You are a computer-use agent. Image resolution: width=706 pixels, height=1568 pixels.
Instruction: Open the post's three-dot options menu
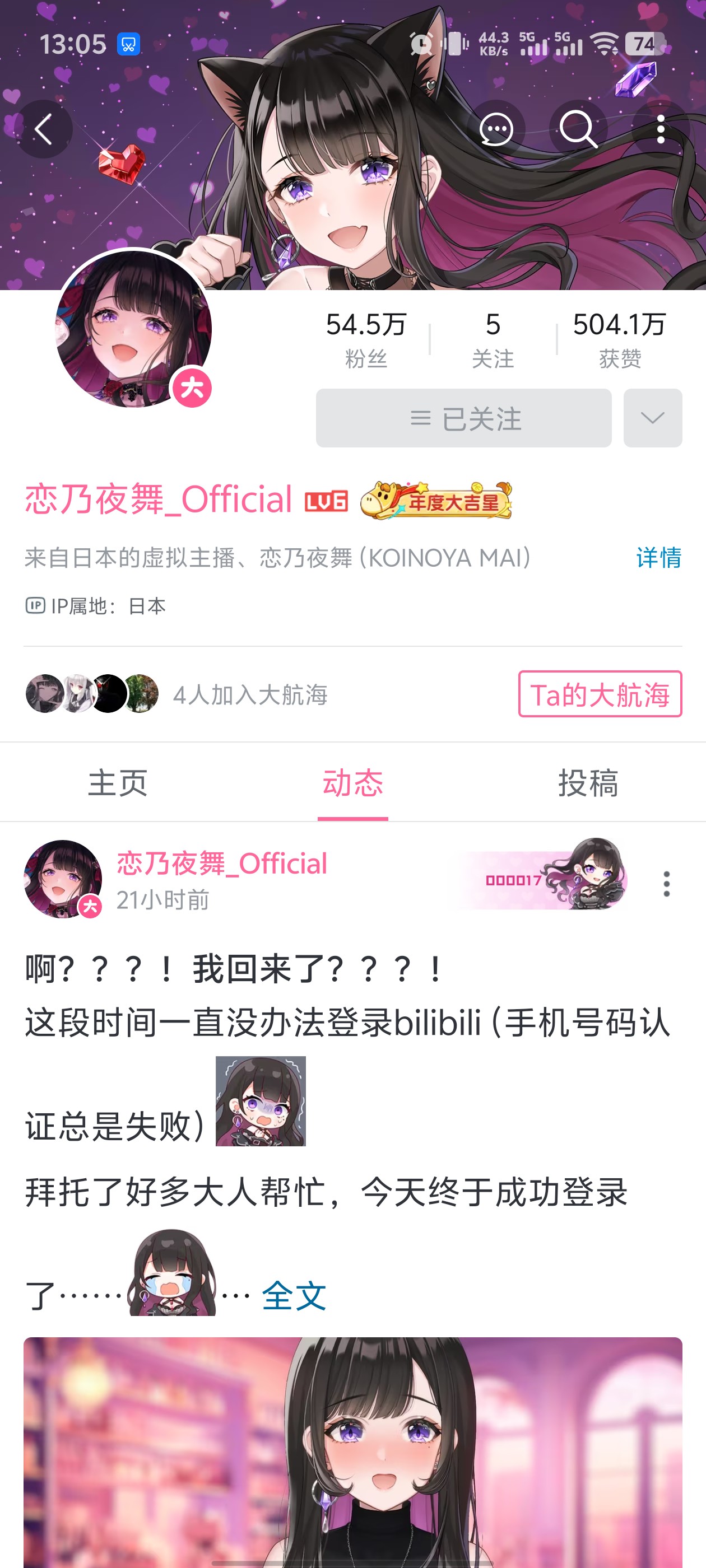click(666, 883)
